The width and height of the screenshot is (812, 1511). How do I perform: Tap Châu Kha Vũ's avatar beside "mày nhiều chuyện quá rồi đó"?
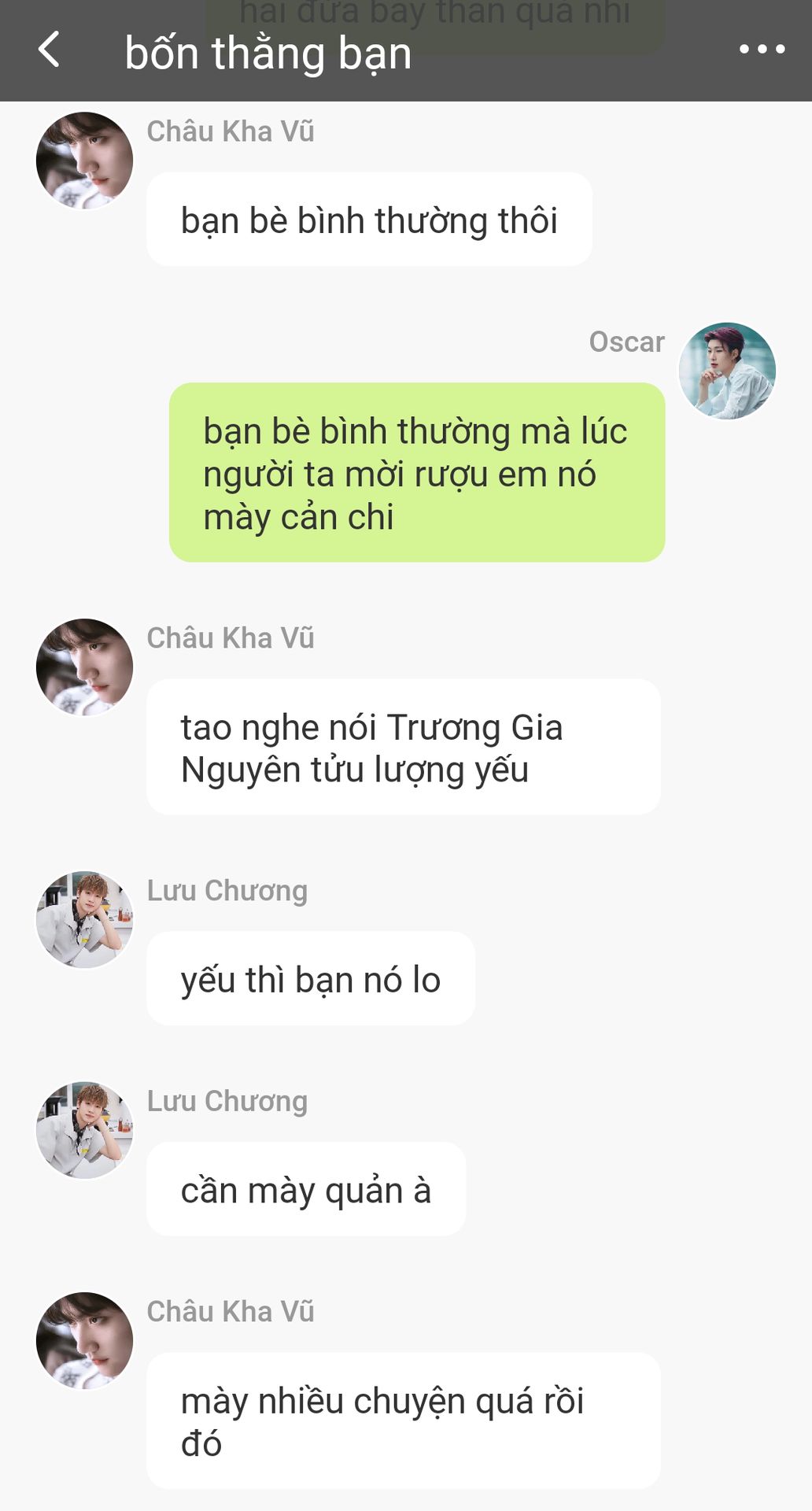point(84,1340)
